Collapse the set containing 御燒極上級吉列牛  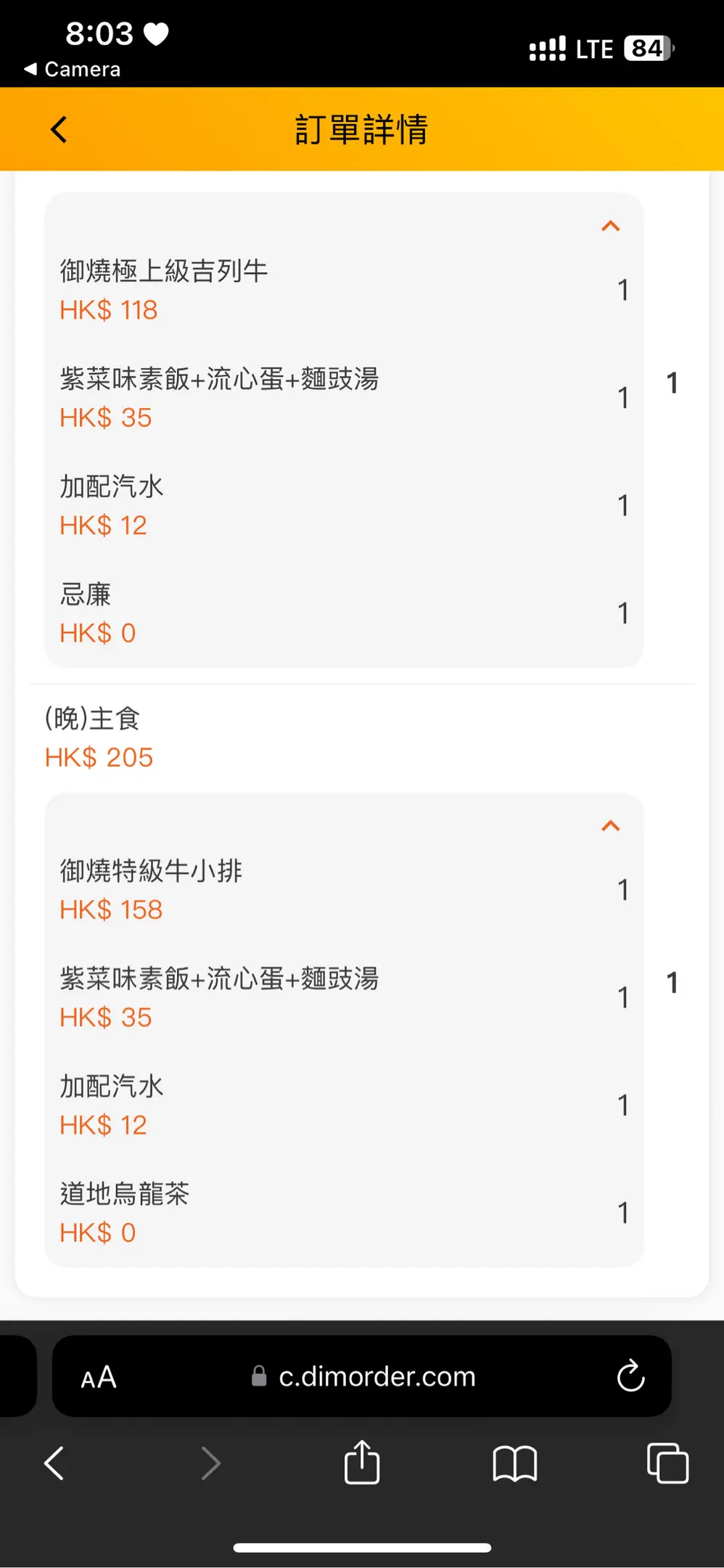(611, 226)
